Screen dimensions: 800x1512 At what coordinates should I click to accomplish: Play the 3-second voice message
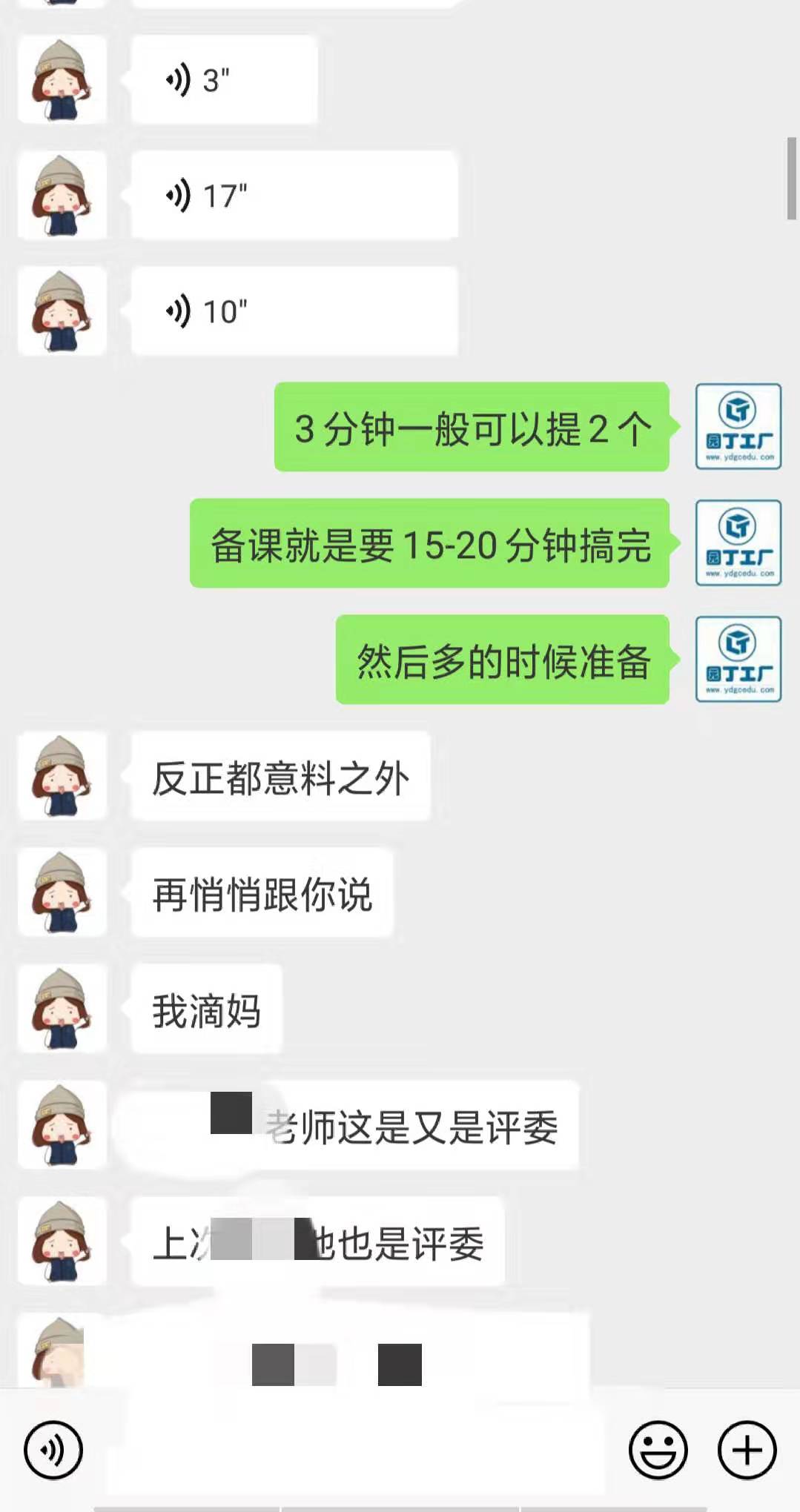coord(223,80)
